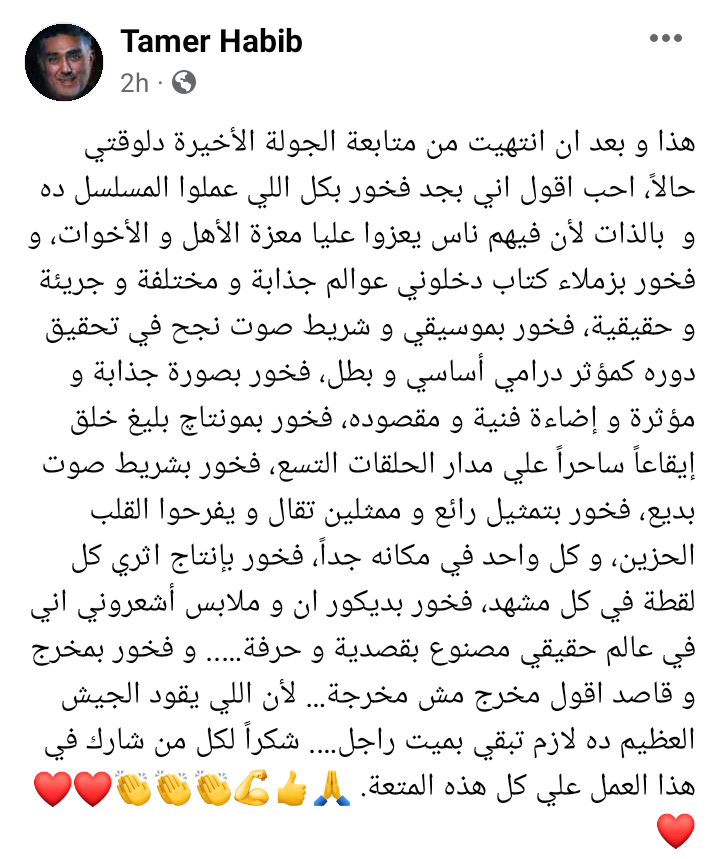Tap the 2h post timestamp

pyautogui.click(x=134, y=82)
